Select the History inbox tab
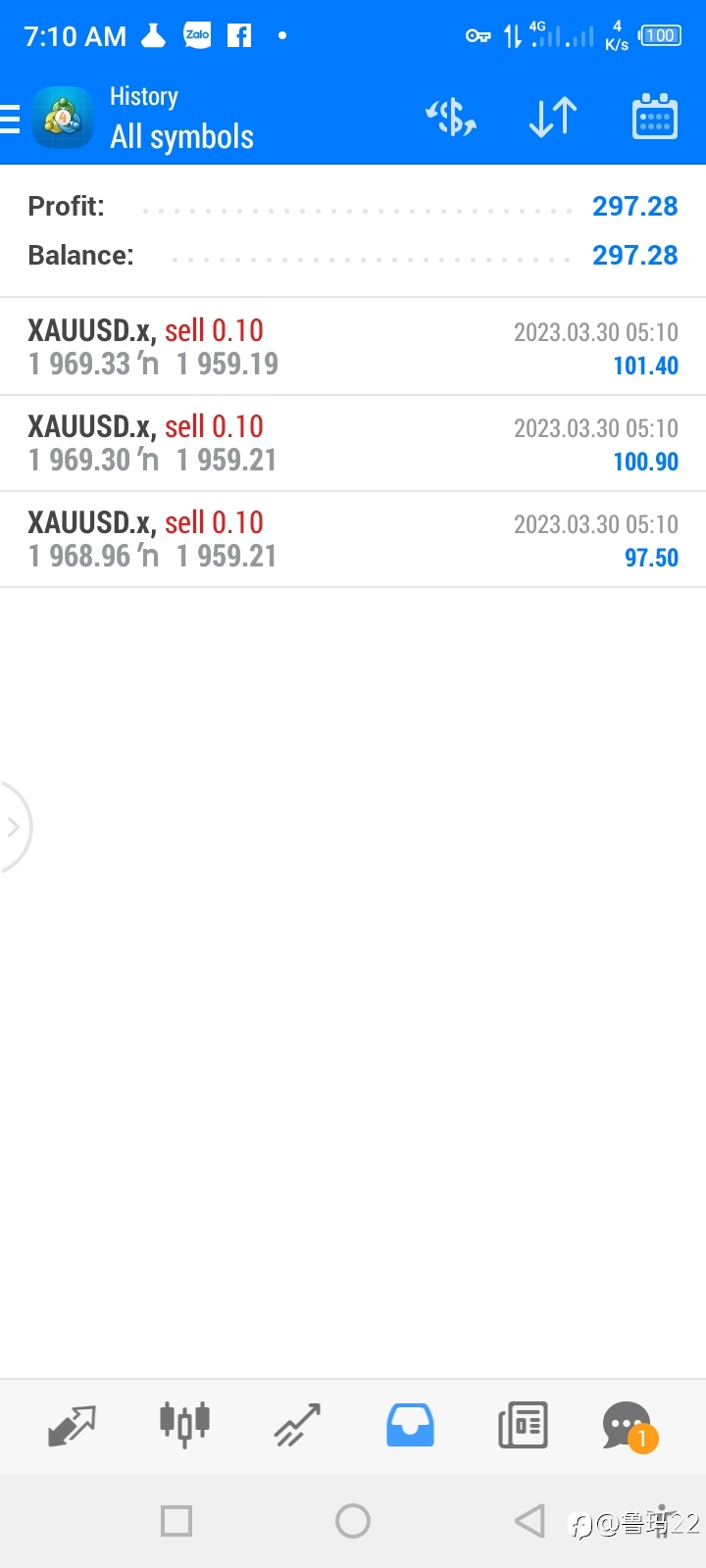 [x=410, y=1425]
